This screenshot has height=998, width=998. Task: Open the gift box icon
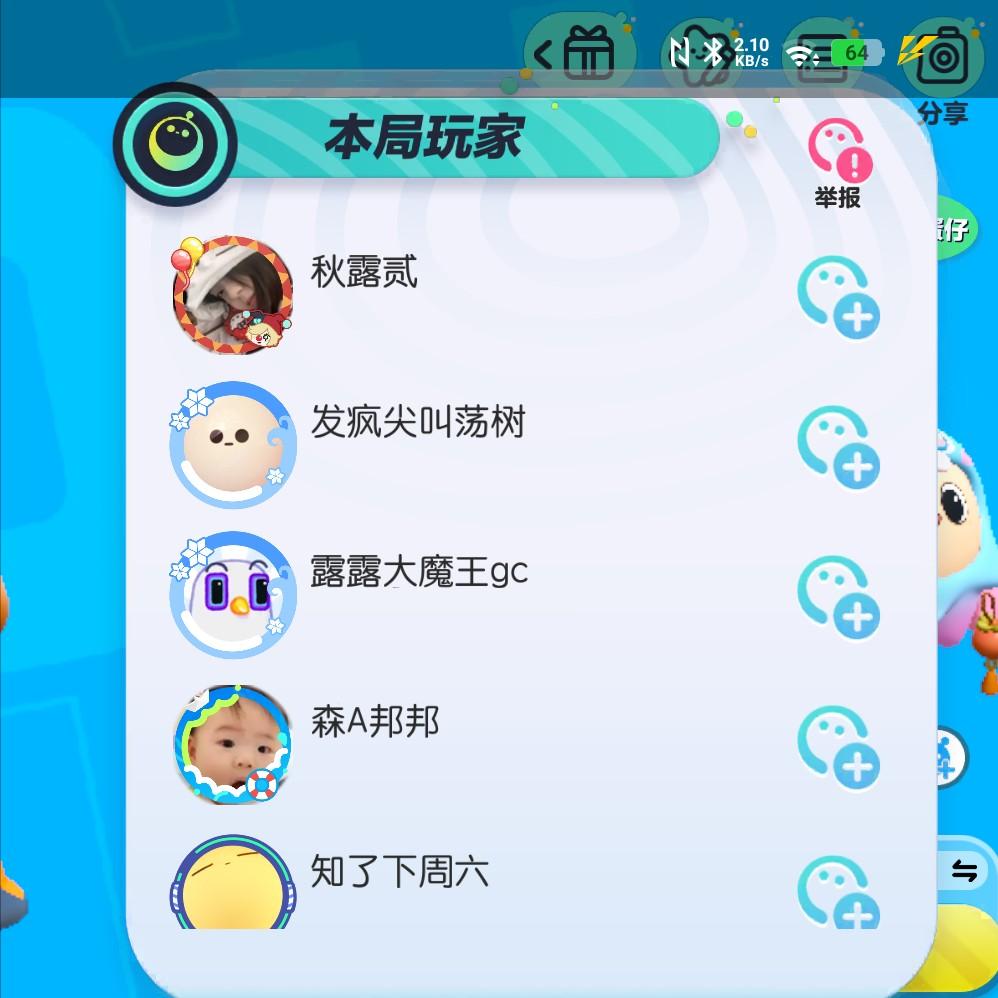point(580,53)
